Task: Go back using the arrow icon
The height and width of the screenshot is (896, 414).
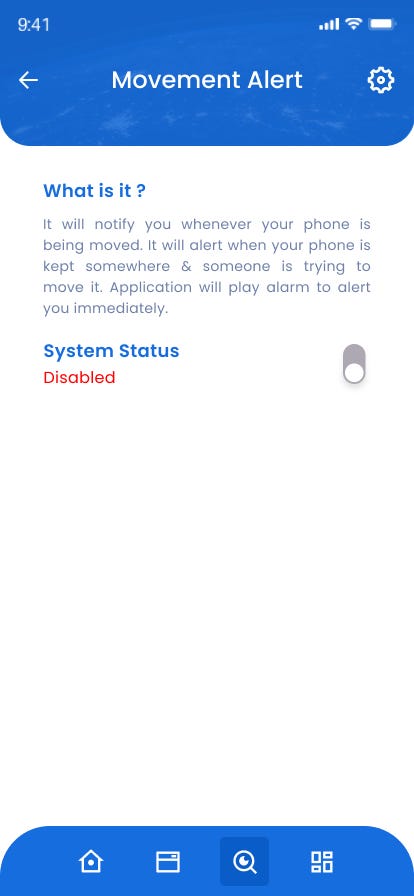Action: (x=28, y=80)
